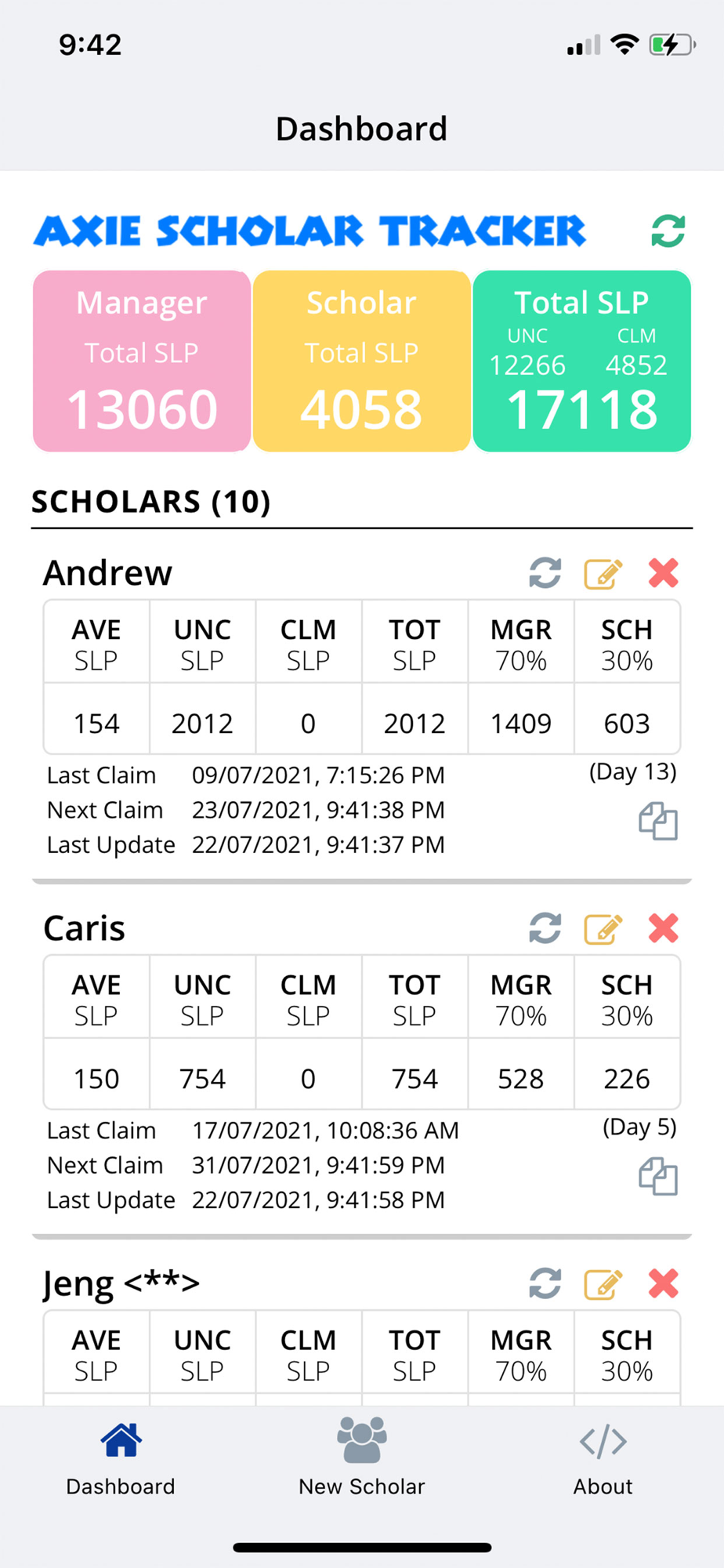Copy Andrew's details with the copy icon

point(658,821)
